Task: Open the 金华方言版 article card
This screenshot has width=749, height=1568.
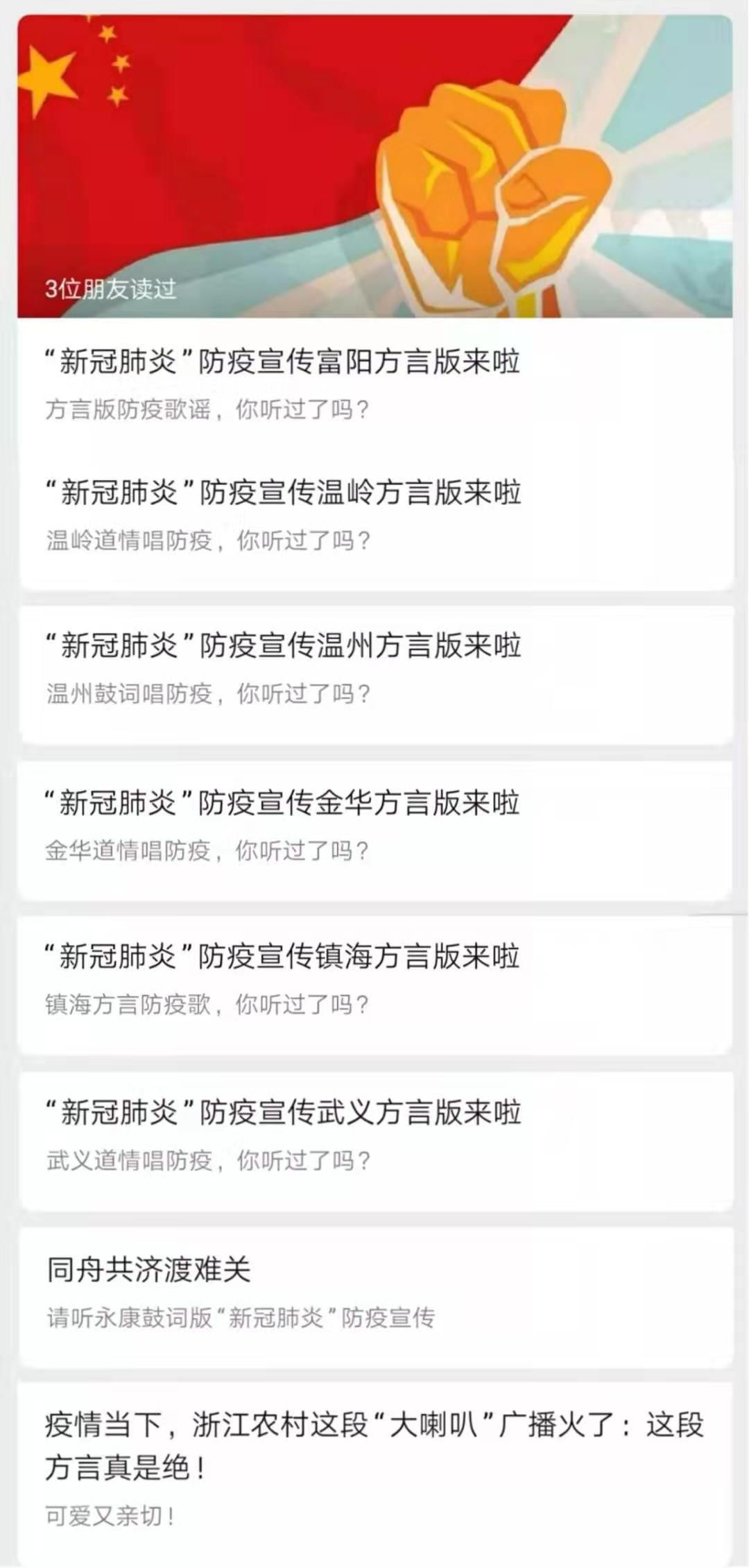Action: click(283, 803)
